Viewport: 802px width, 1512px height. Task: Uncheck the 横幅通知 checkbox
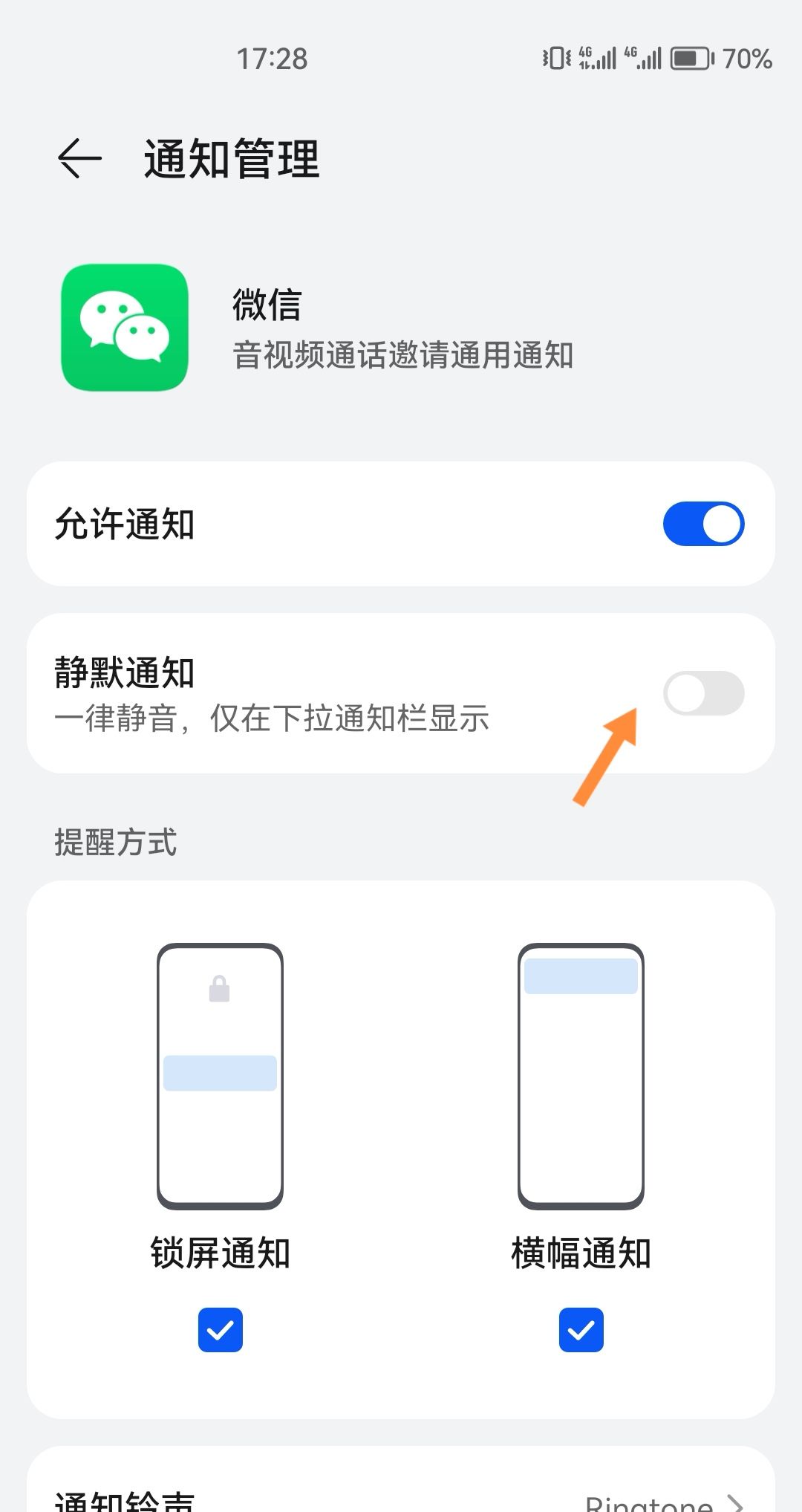(x=581, y=1329)
